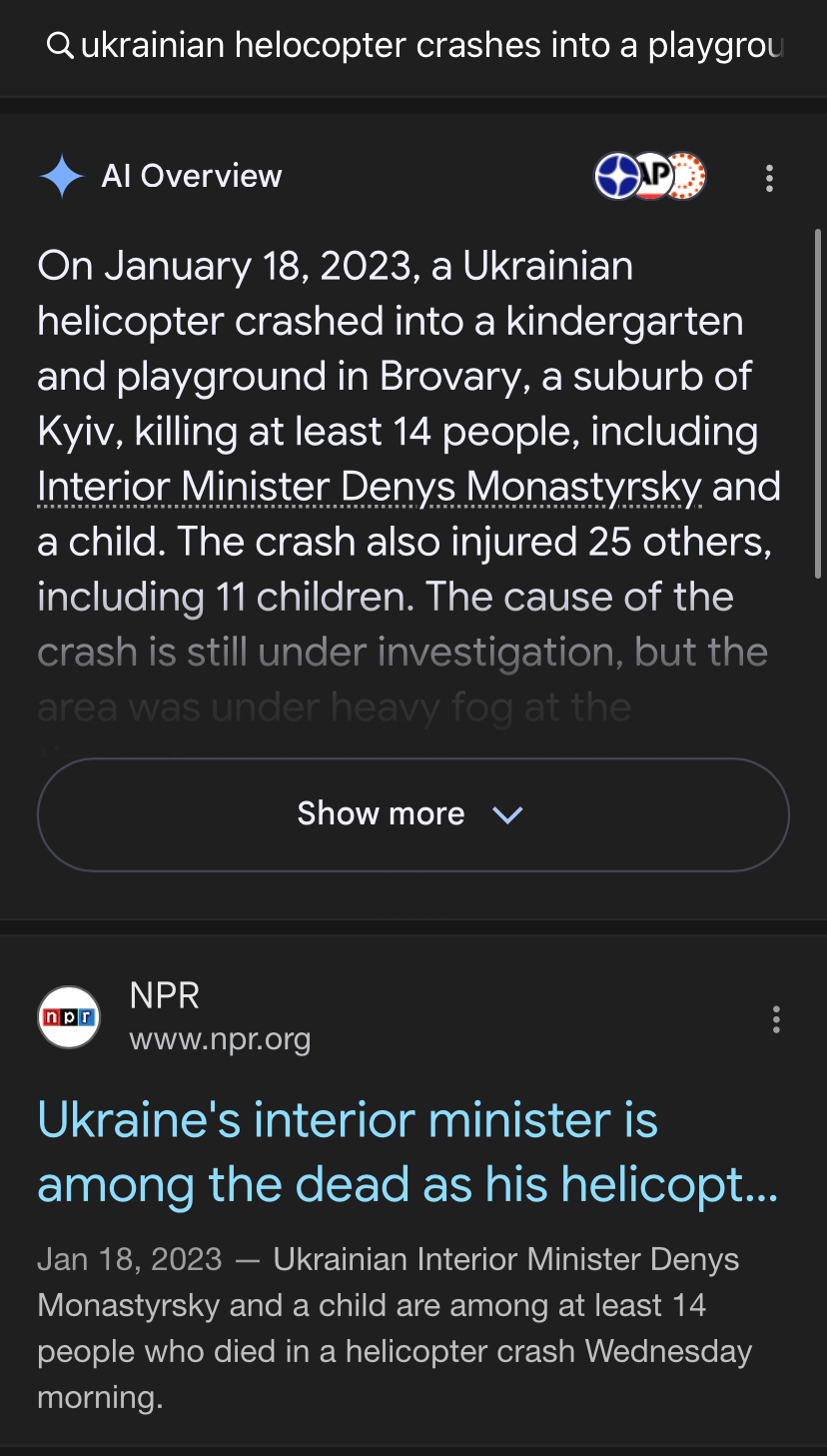Tap the search box with the Ukrainian helicopter query
Viewport: 827px width, 1456px height.
pyautogui.click(x=429, y=46)
